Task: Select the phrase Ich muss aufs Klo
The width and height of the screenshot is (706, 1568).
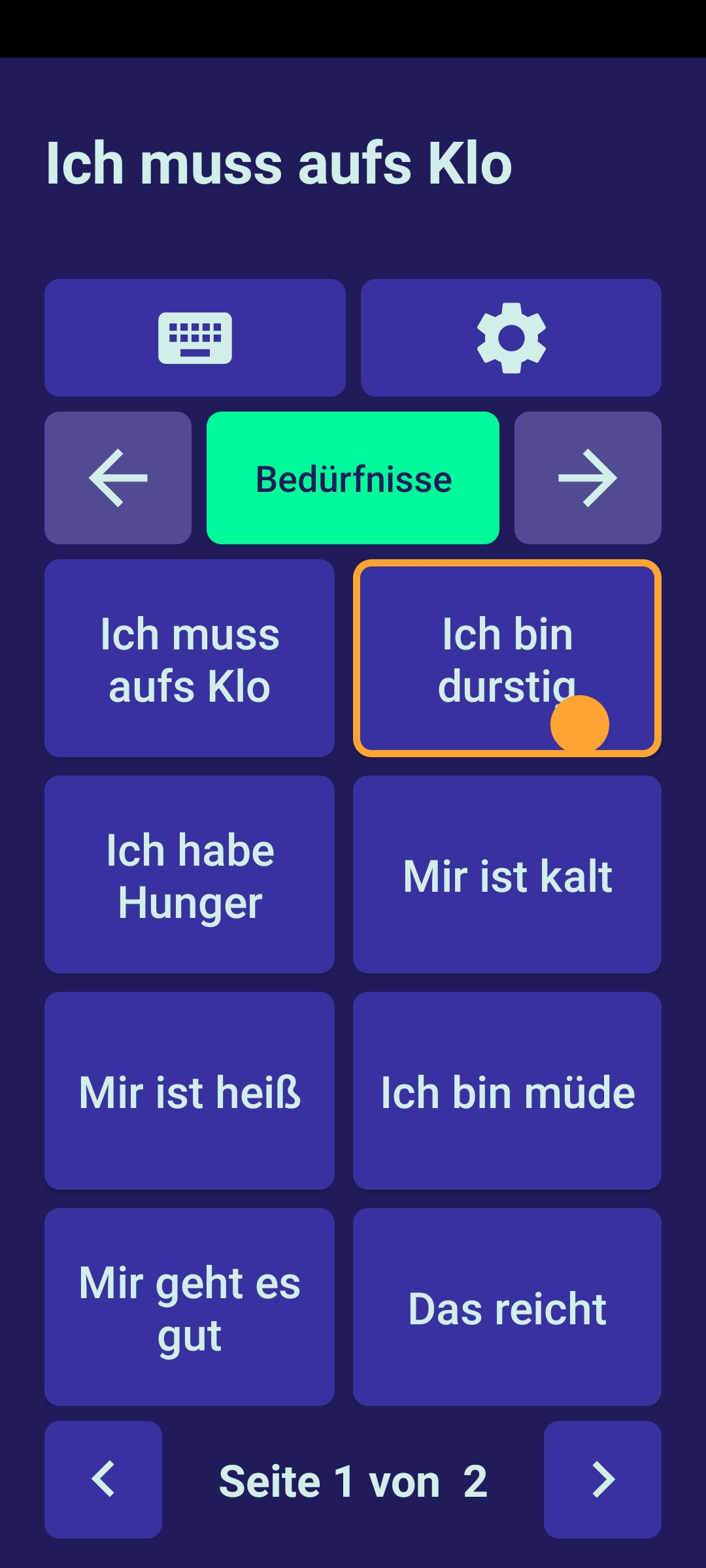Action: coord(190,658)
